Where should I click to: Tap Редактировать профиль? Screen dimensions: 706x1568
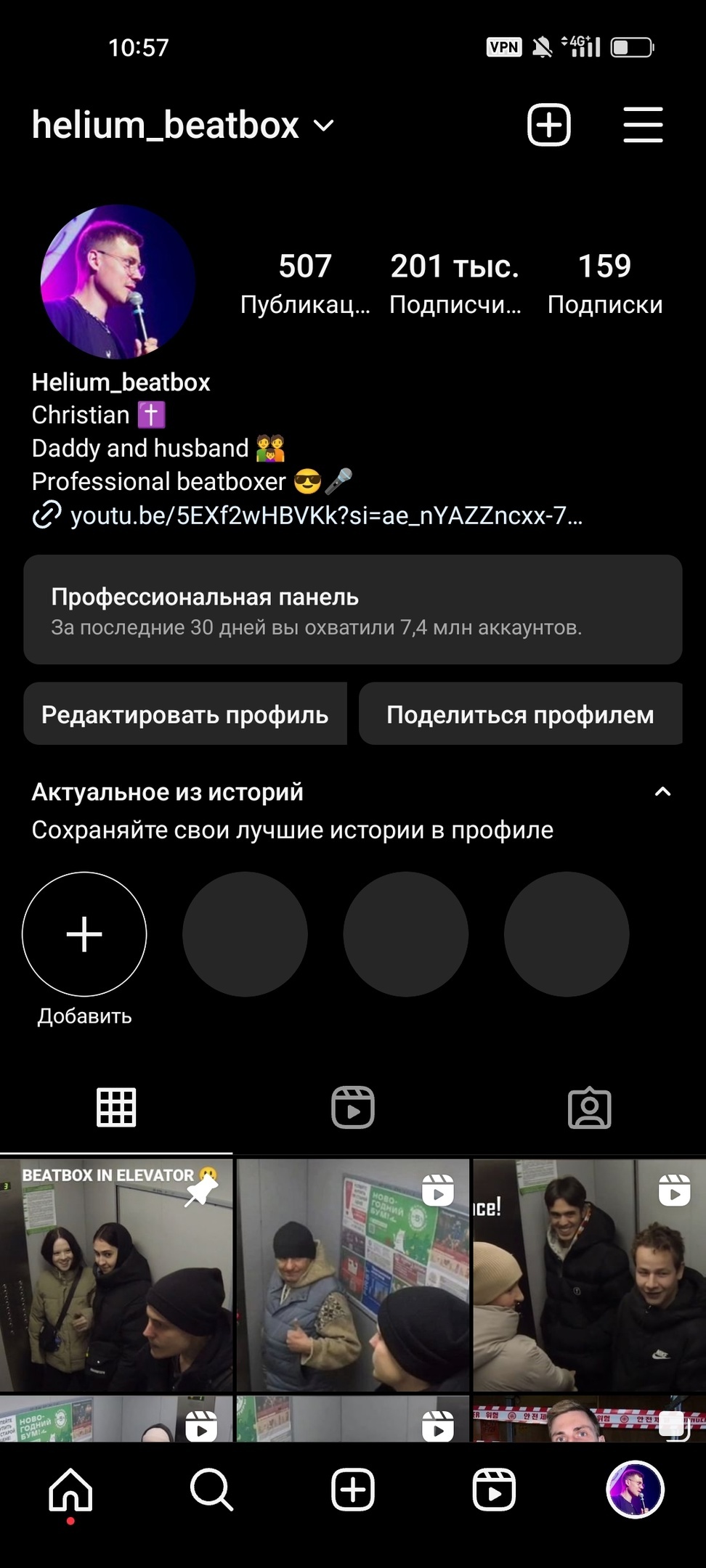click(185, 714)
